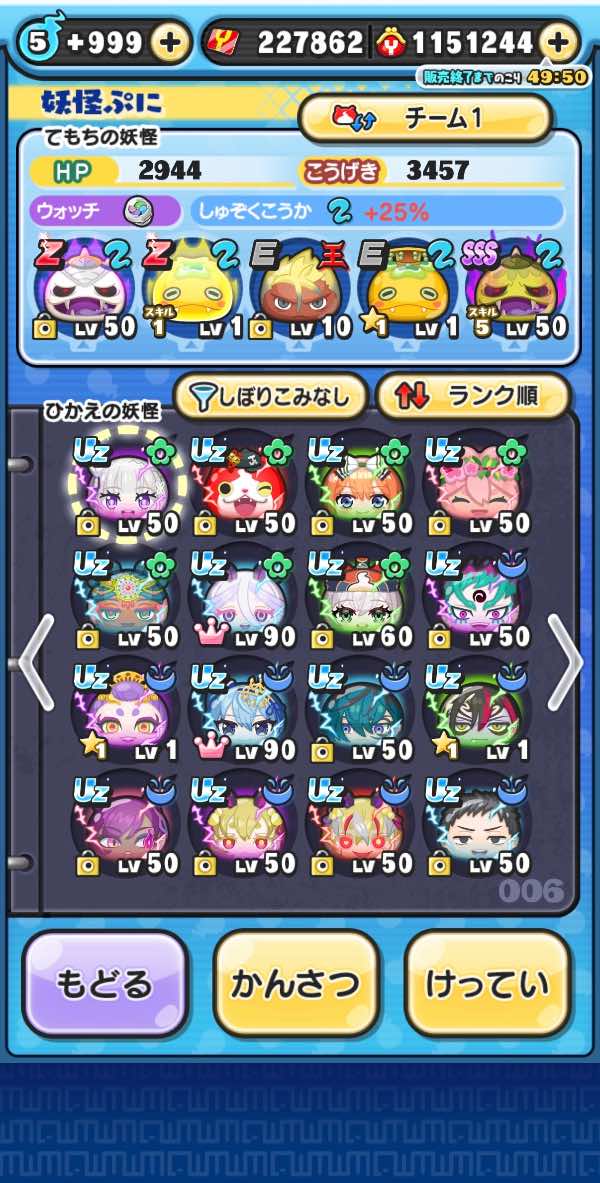Image resolution: width=600 pixels, height=1183 pixels.
Task: Tap the もどる back button
Action: (x=105, y=985)
